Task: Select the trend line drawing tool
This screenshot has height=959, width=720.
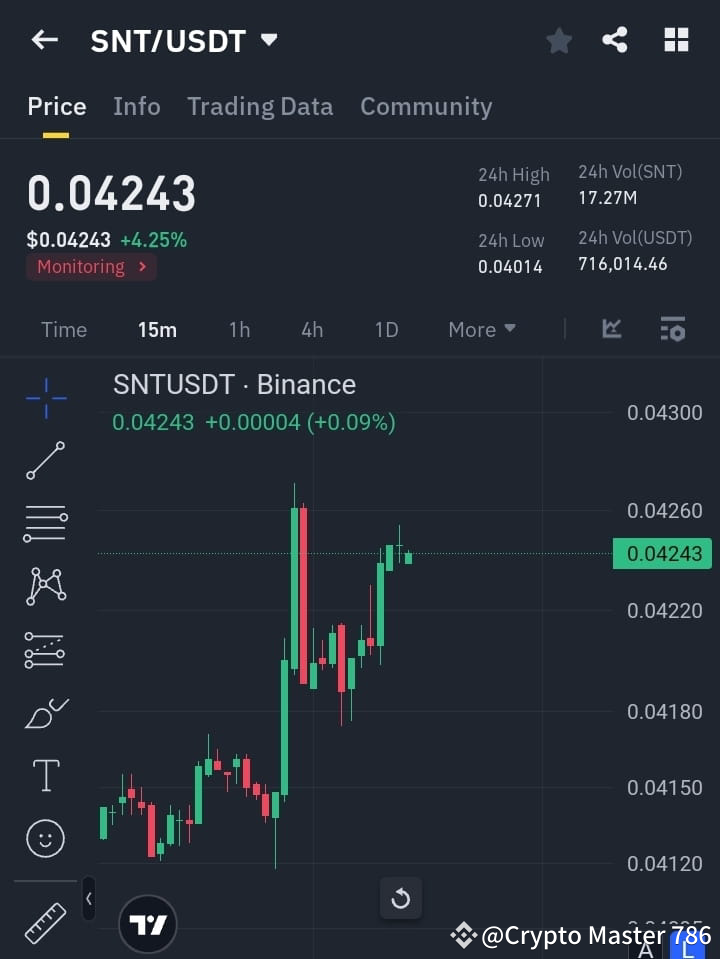Action: point(45,461)
